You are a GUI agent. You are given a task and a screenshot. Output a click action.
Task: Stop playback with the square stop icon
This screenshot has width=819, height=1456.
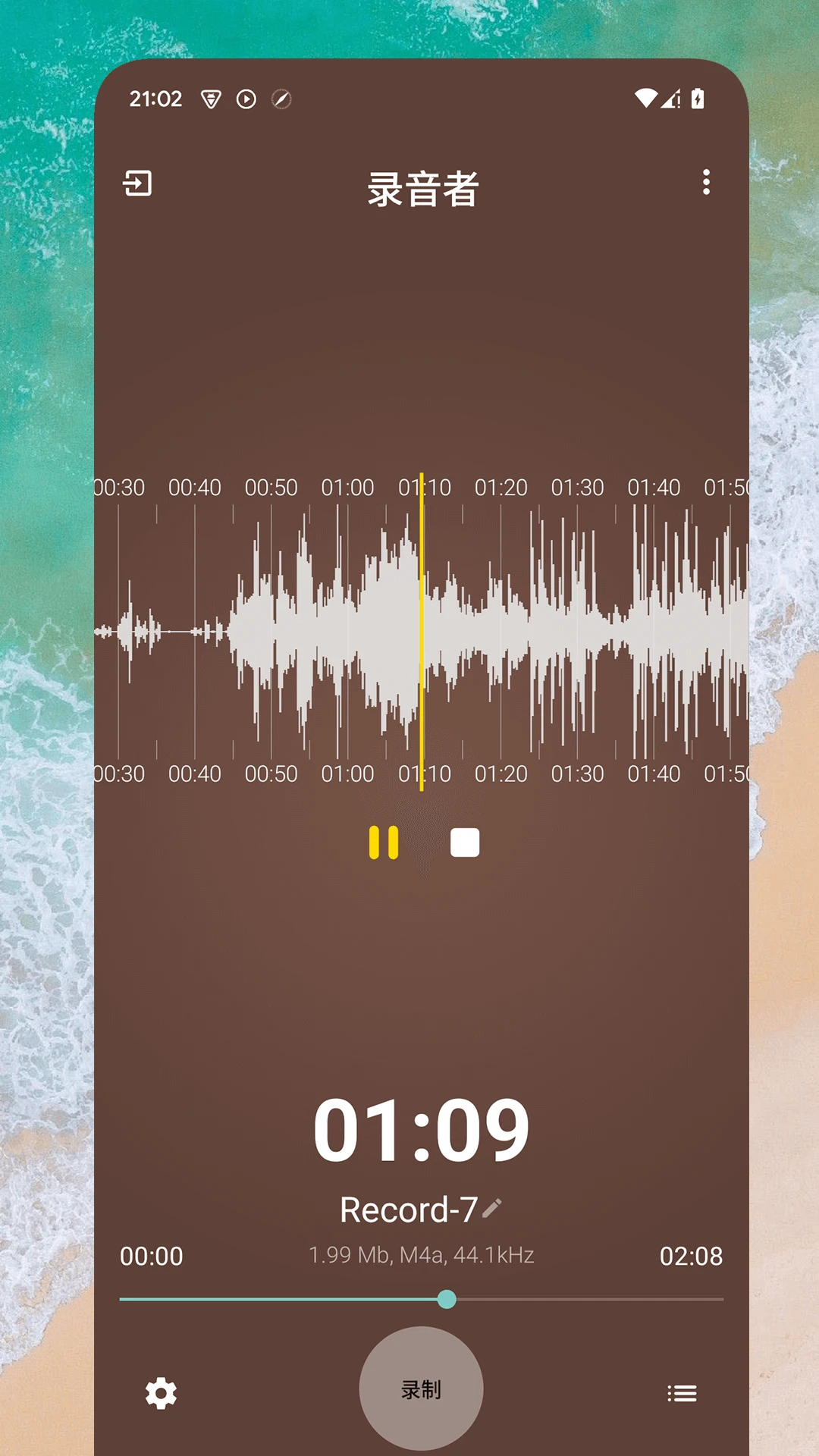465,842
